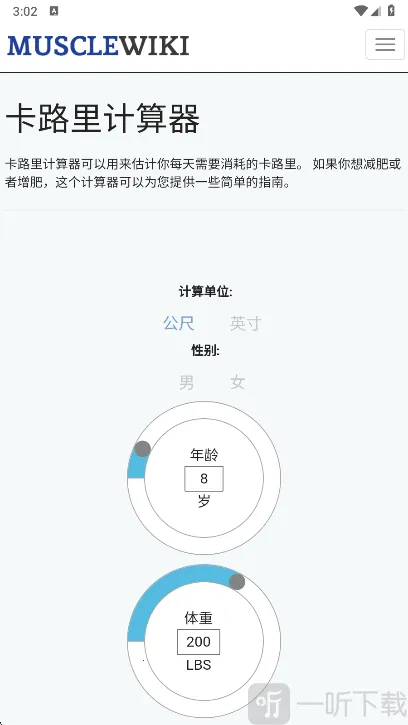Tap the age dial's gray knob
Screen dimensions: 408x725
tap(142, 449)
